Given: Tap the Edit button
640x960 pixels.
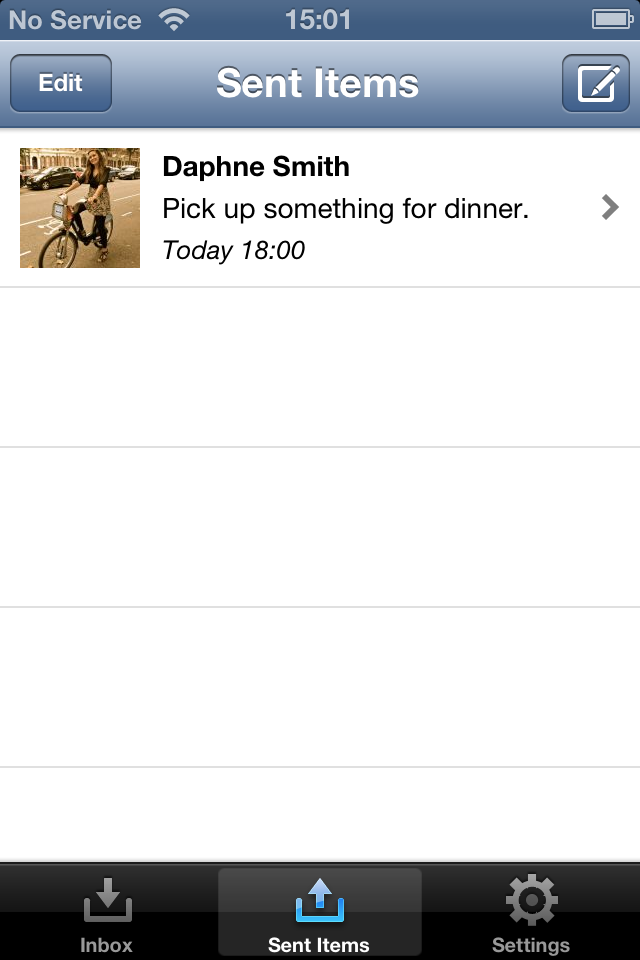Looking at the screenshot, I should (x=61, y=83).
